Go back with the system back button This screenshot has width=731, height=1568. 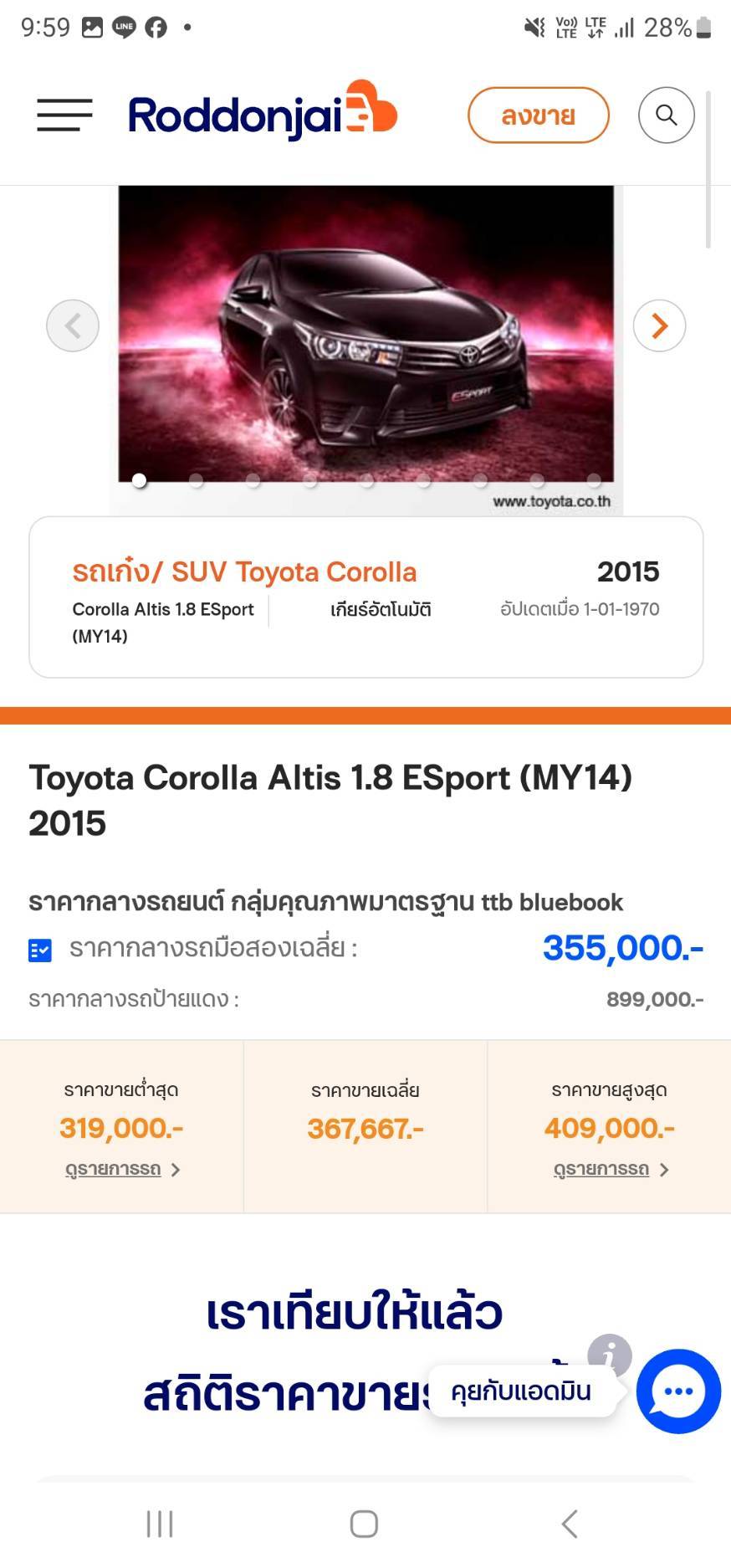point(570,1524)
